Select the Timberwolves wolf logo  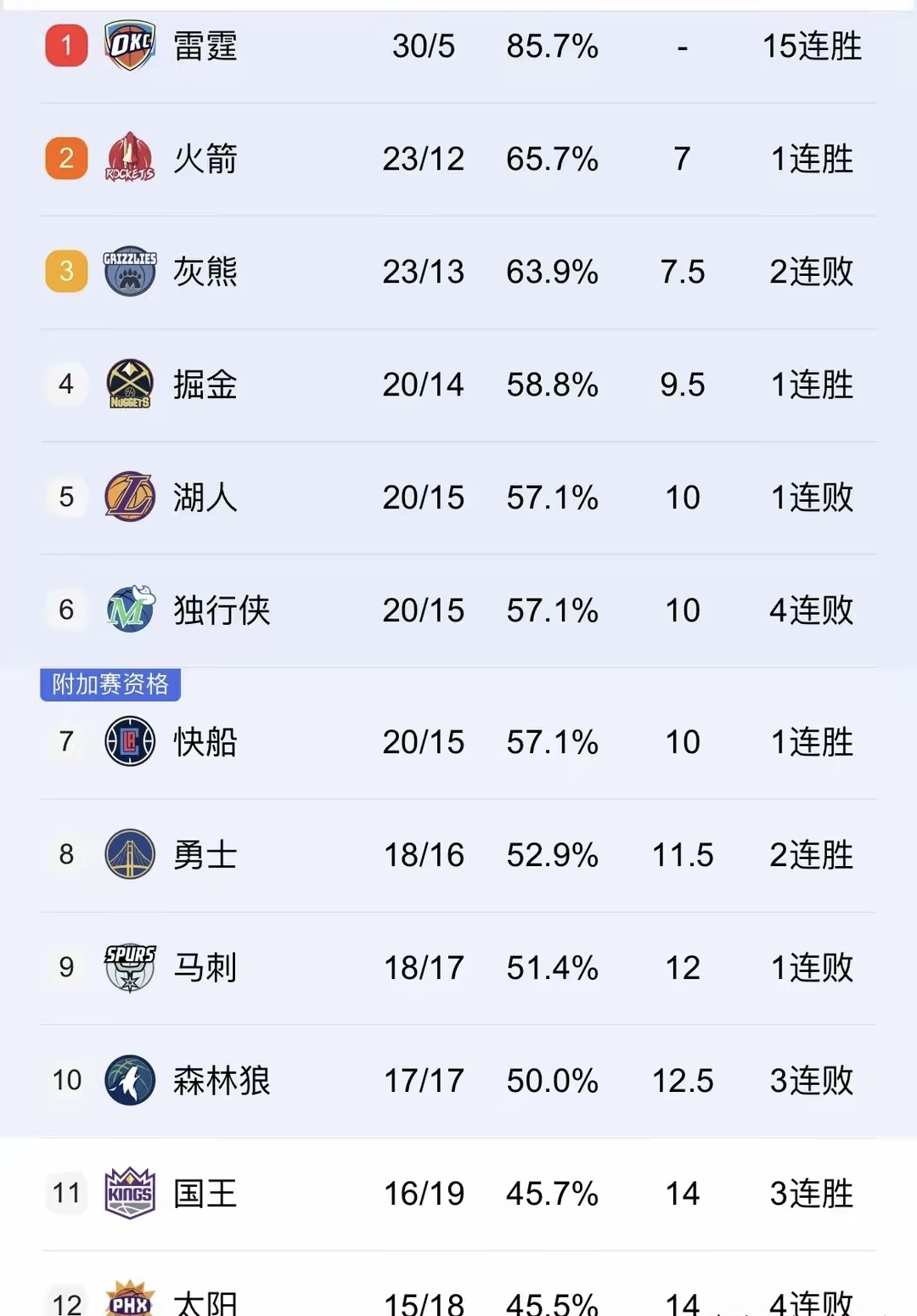coord(128,1081)
